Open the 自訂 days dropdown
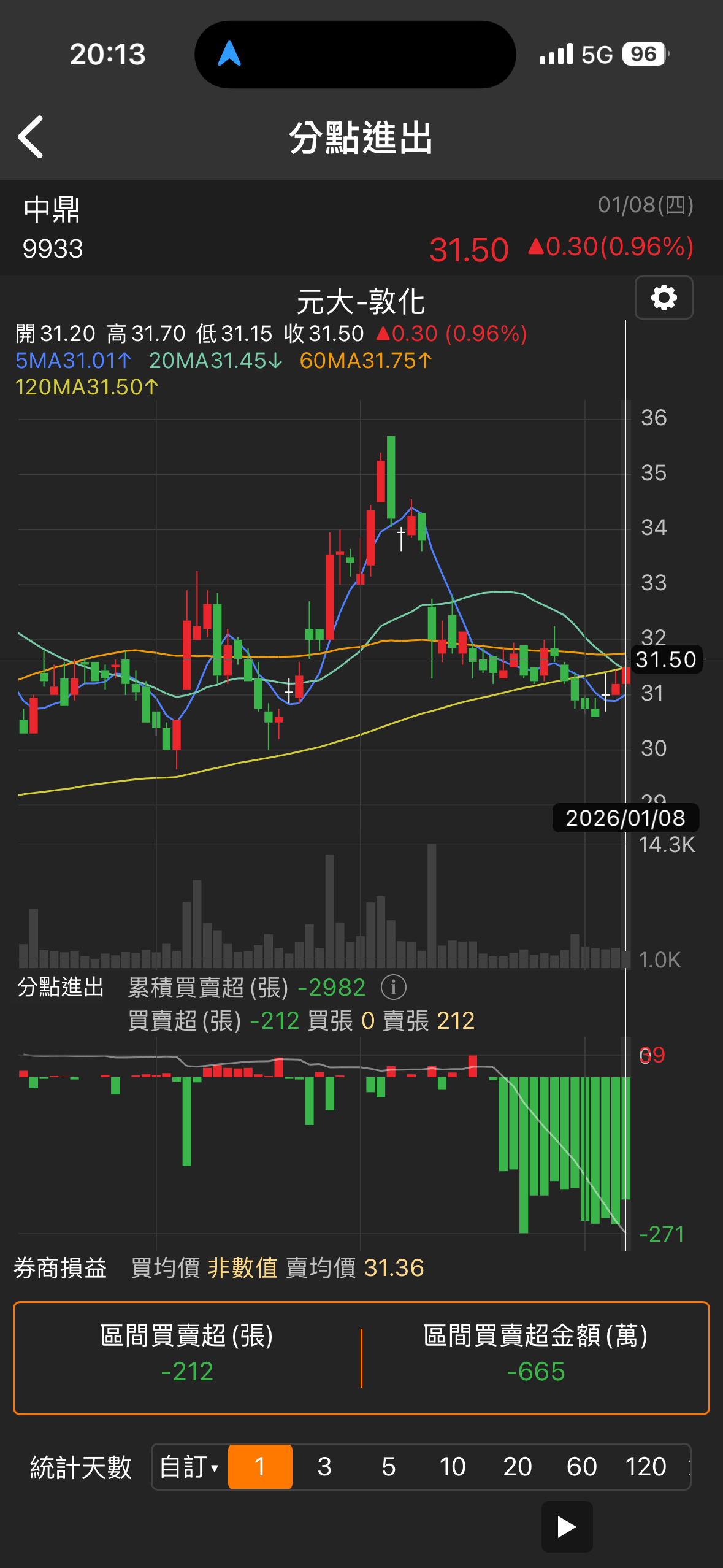The image size is (723, 1568). [x=189, y=1467]
